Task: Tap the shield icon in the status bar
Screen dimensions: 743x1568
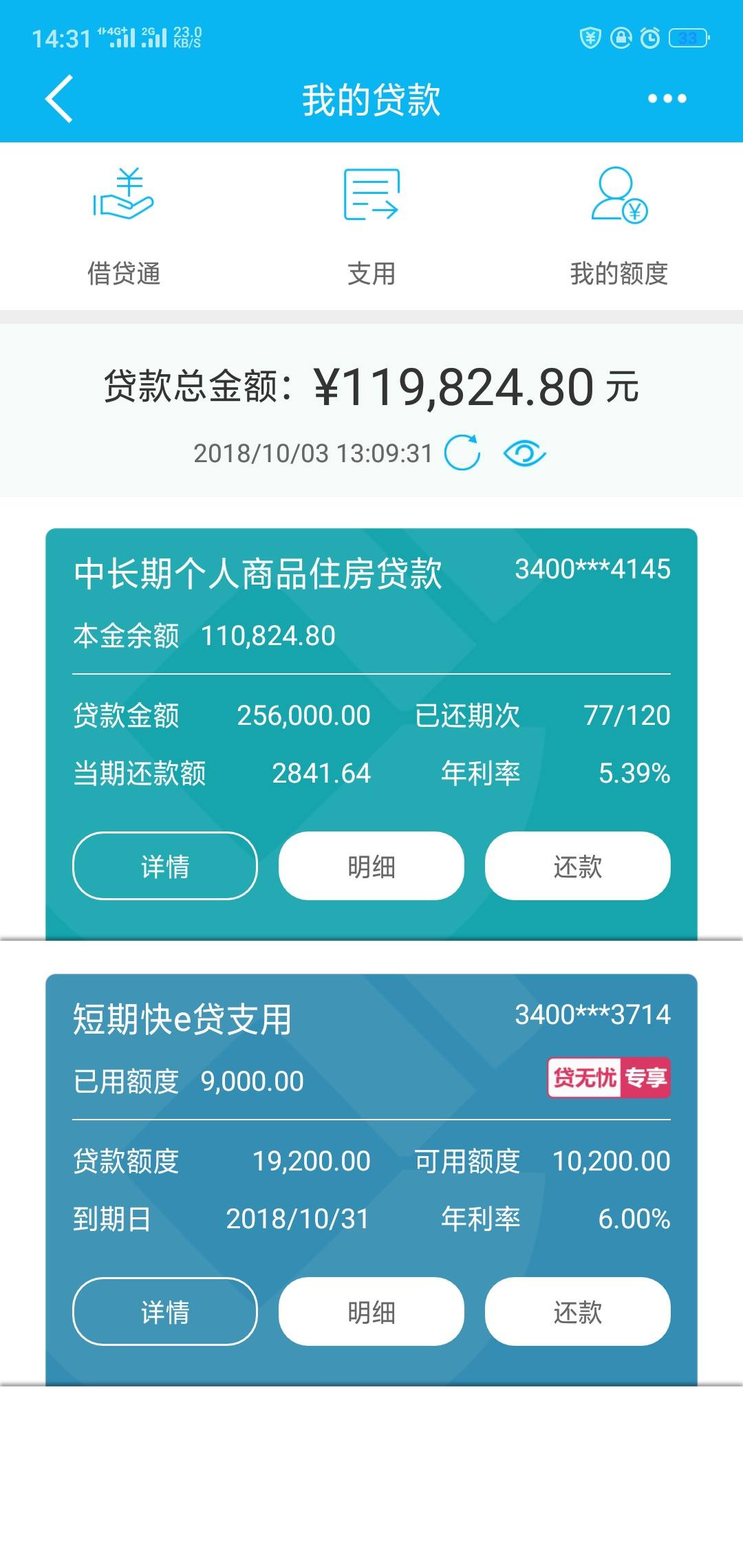Action: click(590, 39)
